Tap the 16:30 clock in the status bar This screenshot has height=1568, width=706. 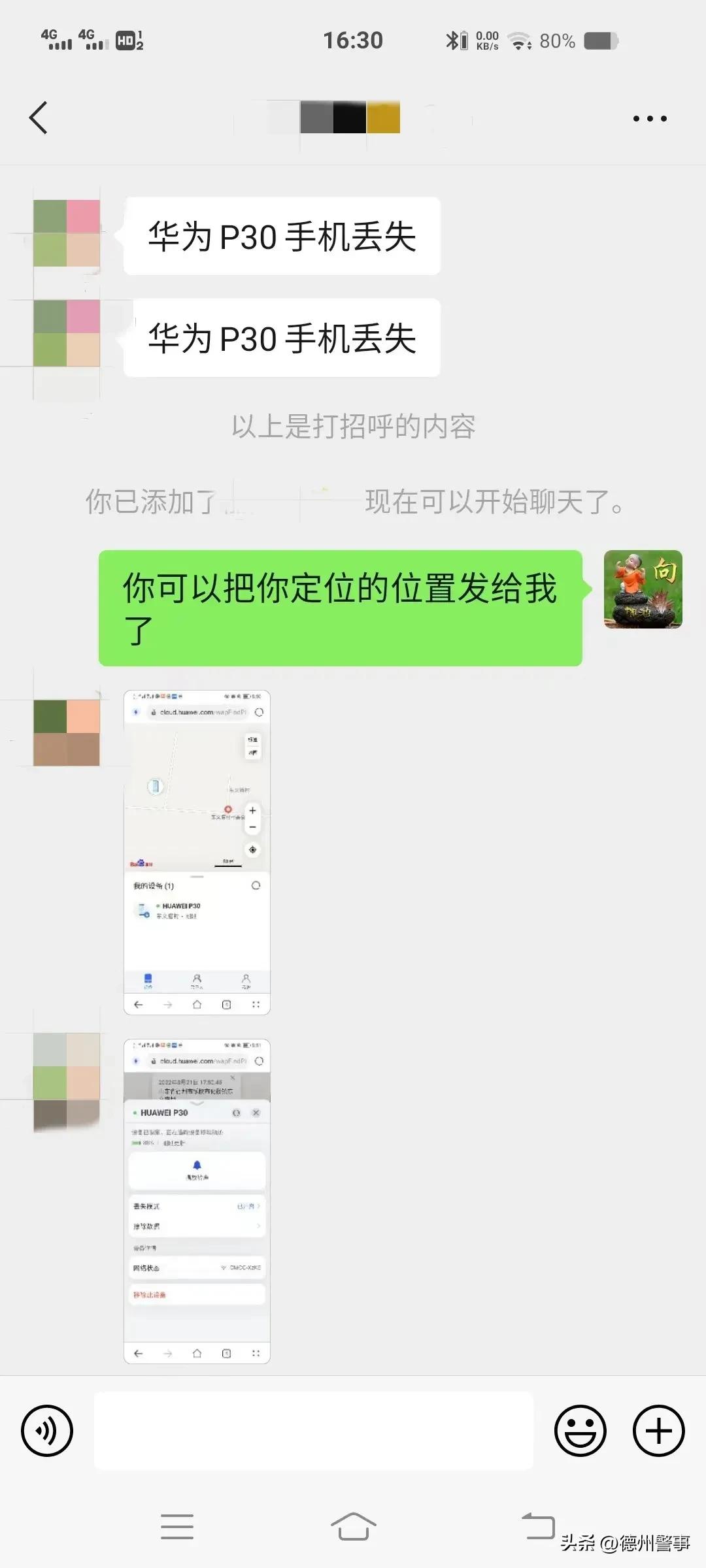point(354,41)
